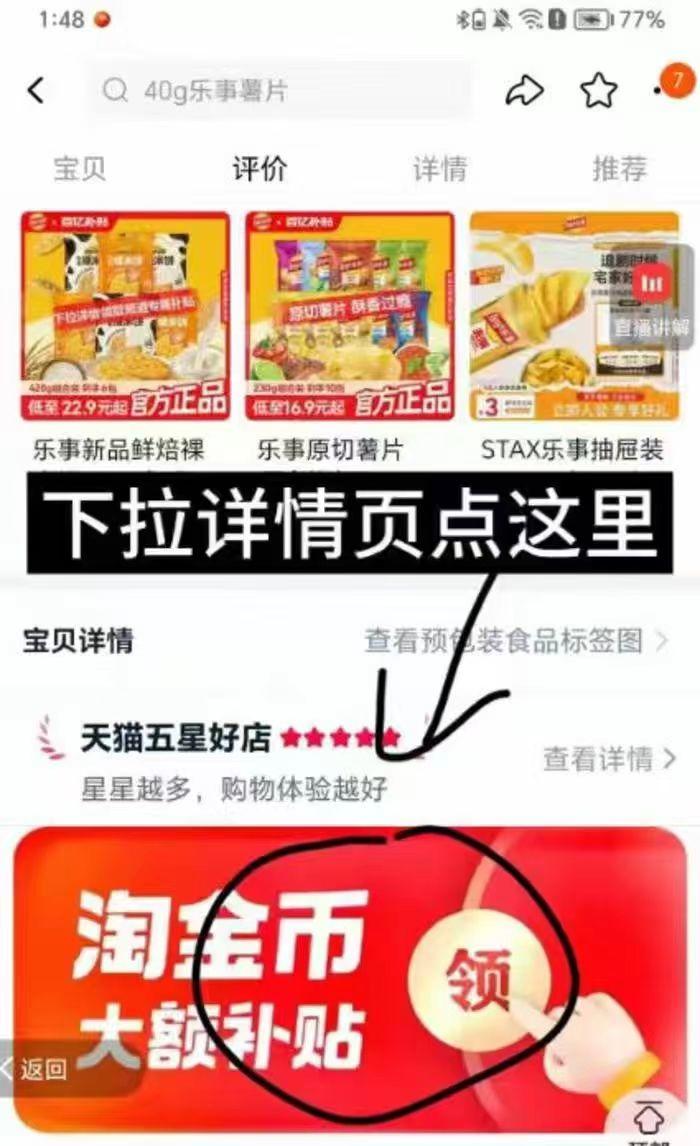Go back with the top-left arrow
This screenshot has height=1146, width=700.
36,91
